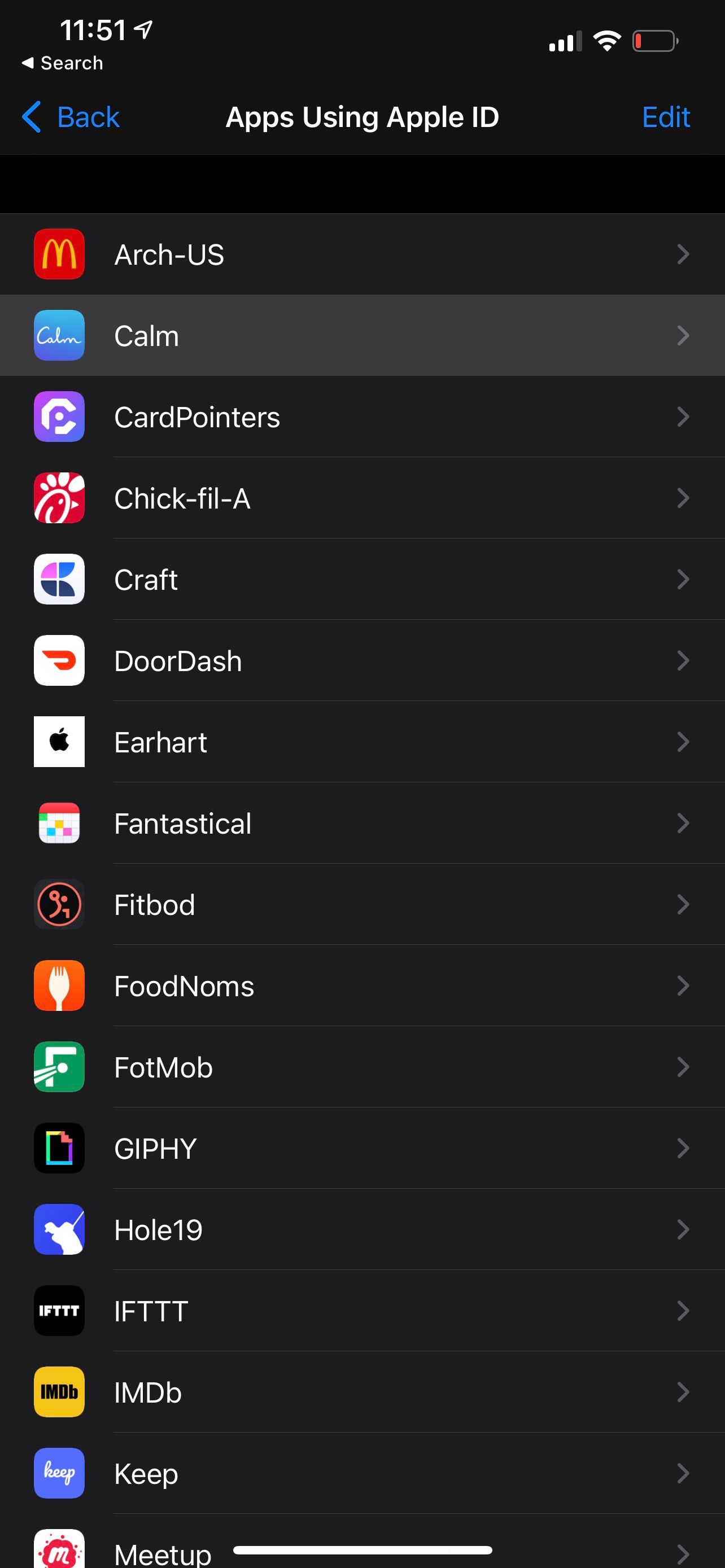Open the Craft app details

362,580
